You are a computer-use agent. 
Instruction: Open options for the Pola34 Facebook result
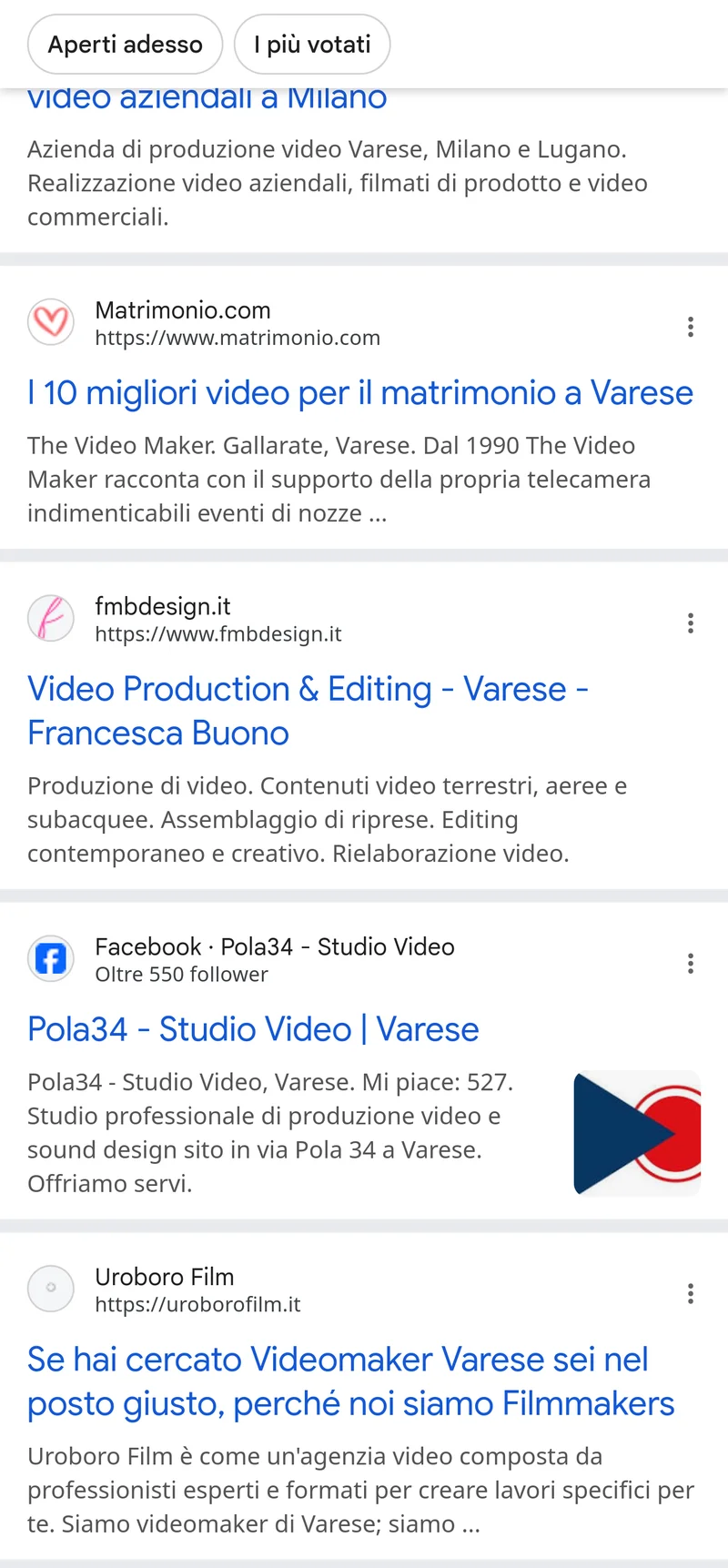coord(691,963)
